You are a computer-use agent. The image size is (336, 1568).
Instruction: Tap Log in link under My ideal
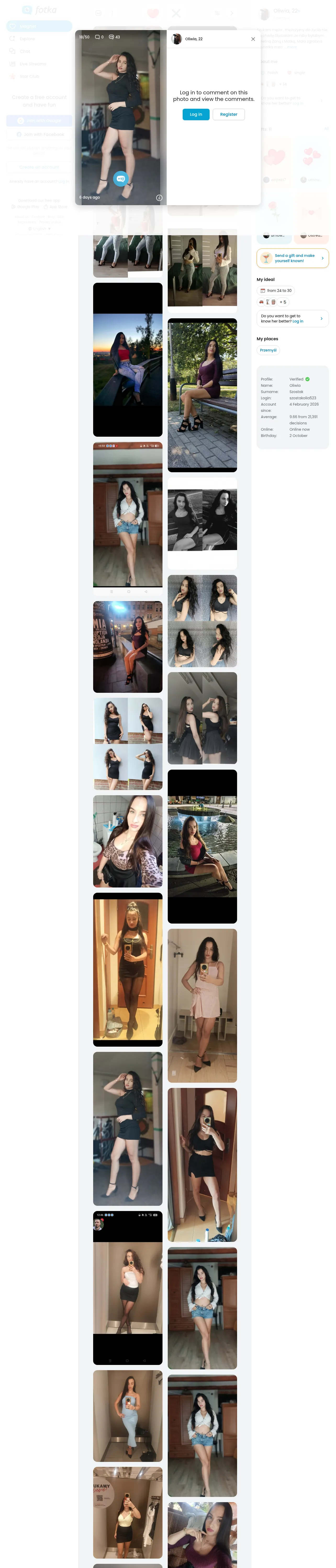coord(298,321)
